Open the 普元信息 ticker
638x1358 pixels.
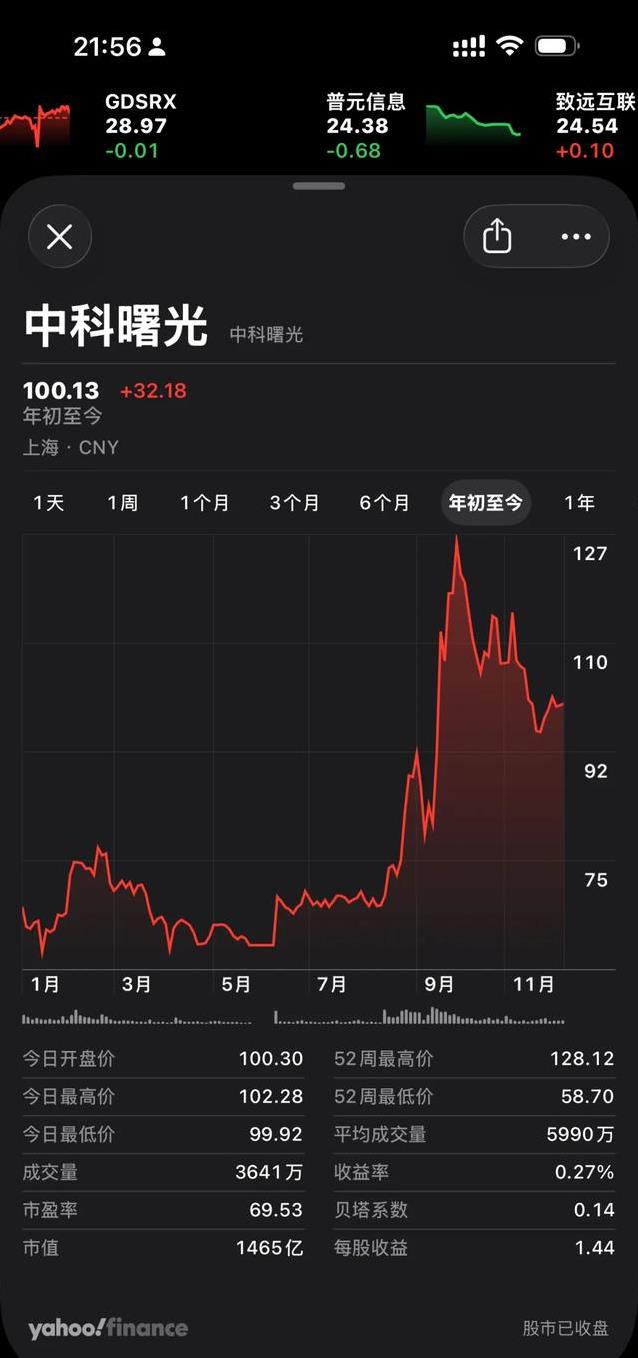coord(365,125)
